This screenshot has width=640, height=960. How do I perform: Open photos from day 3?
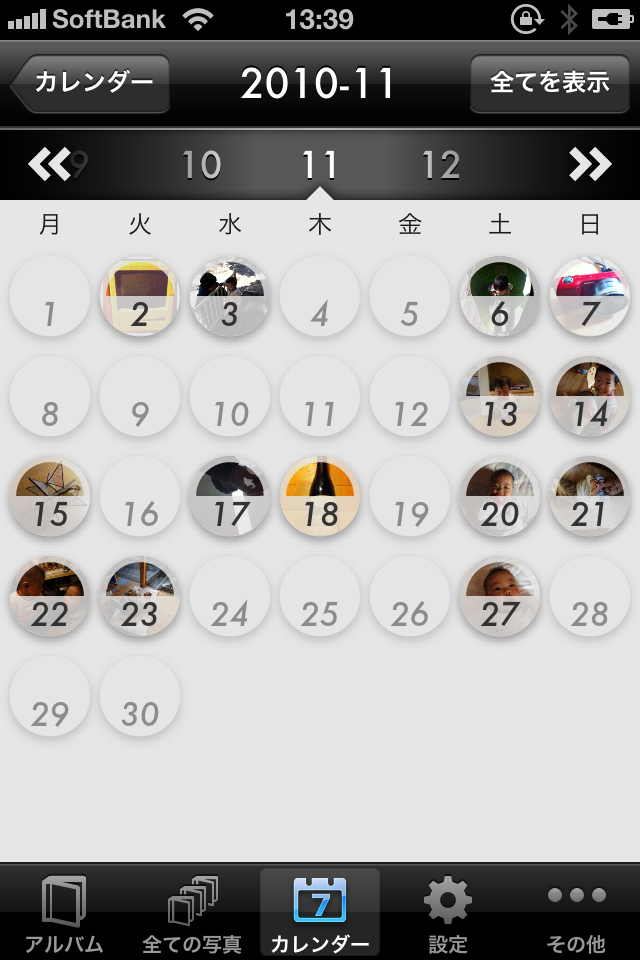(230, 297)
